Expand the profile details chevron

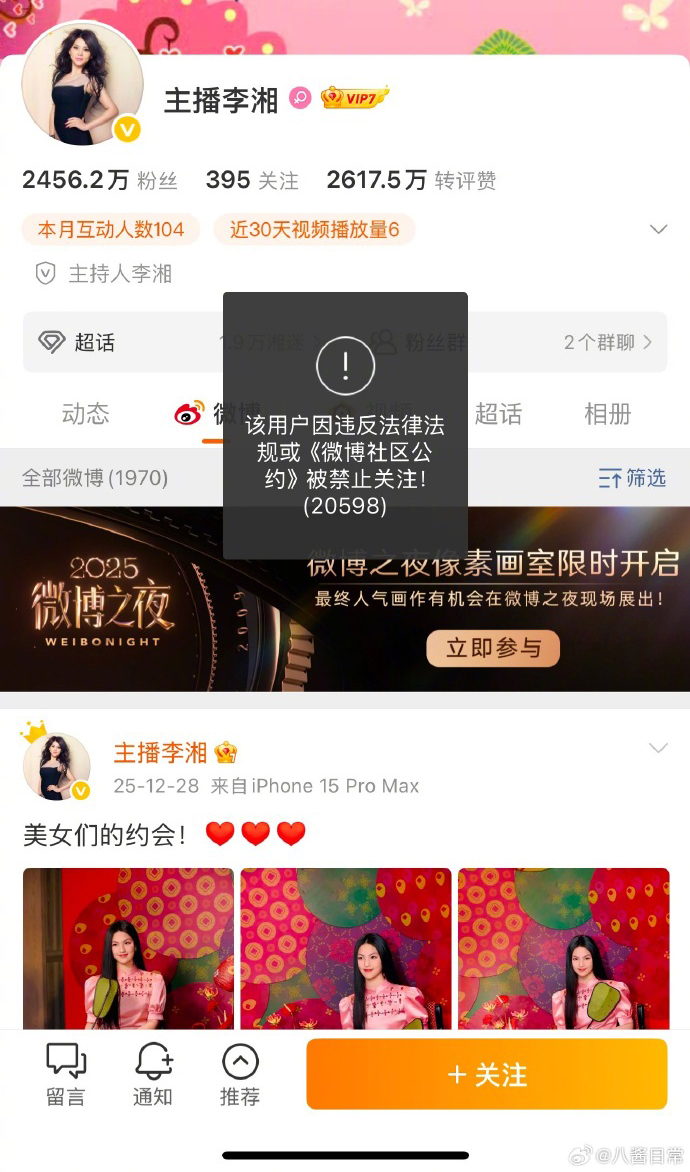[x=658, y=230]
